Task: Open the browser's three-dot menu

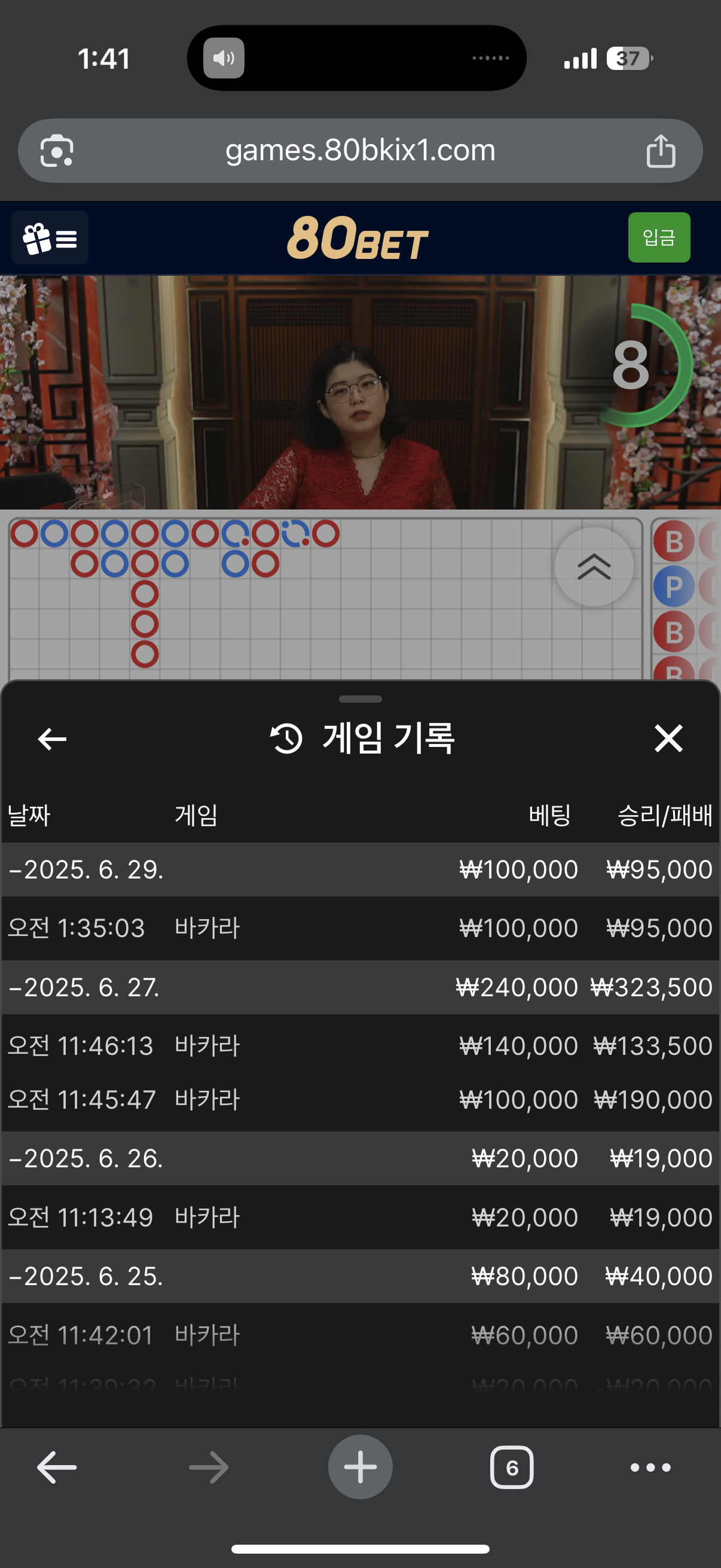Action: click(x=650, y=1468)
